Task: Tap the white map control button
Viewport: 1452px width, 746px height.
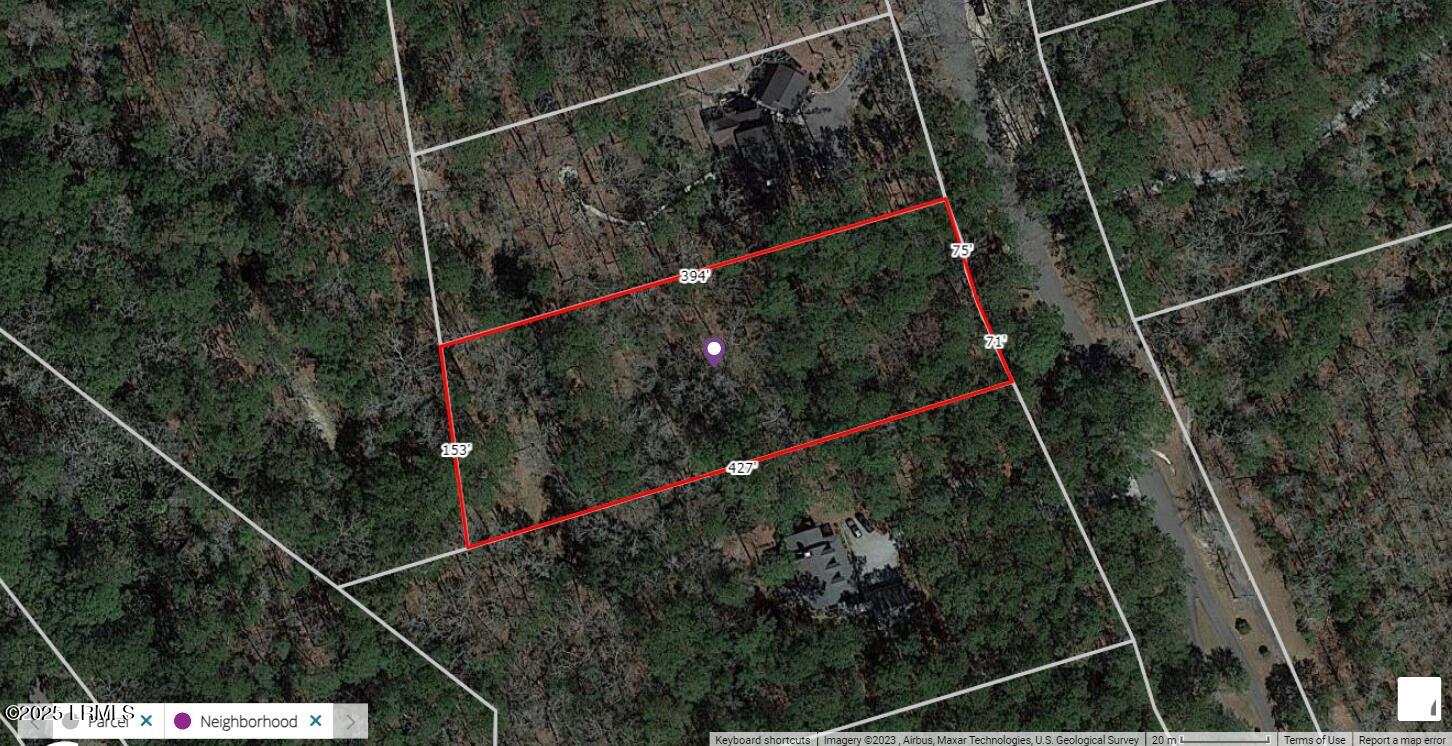Action: (x=1419, y=699)
